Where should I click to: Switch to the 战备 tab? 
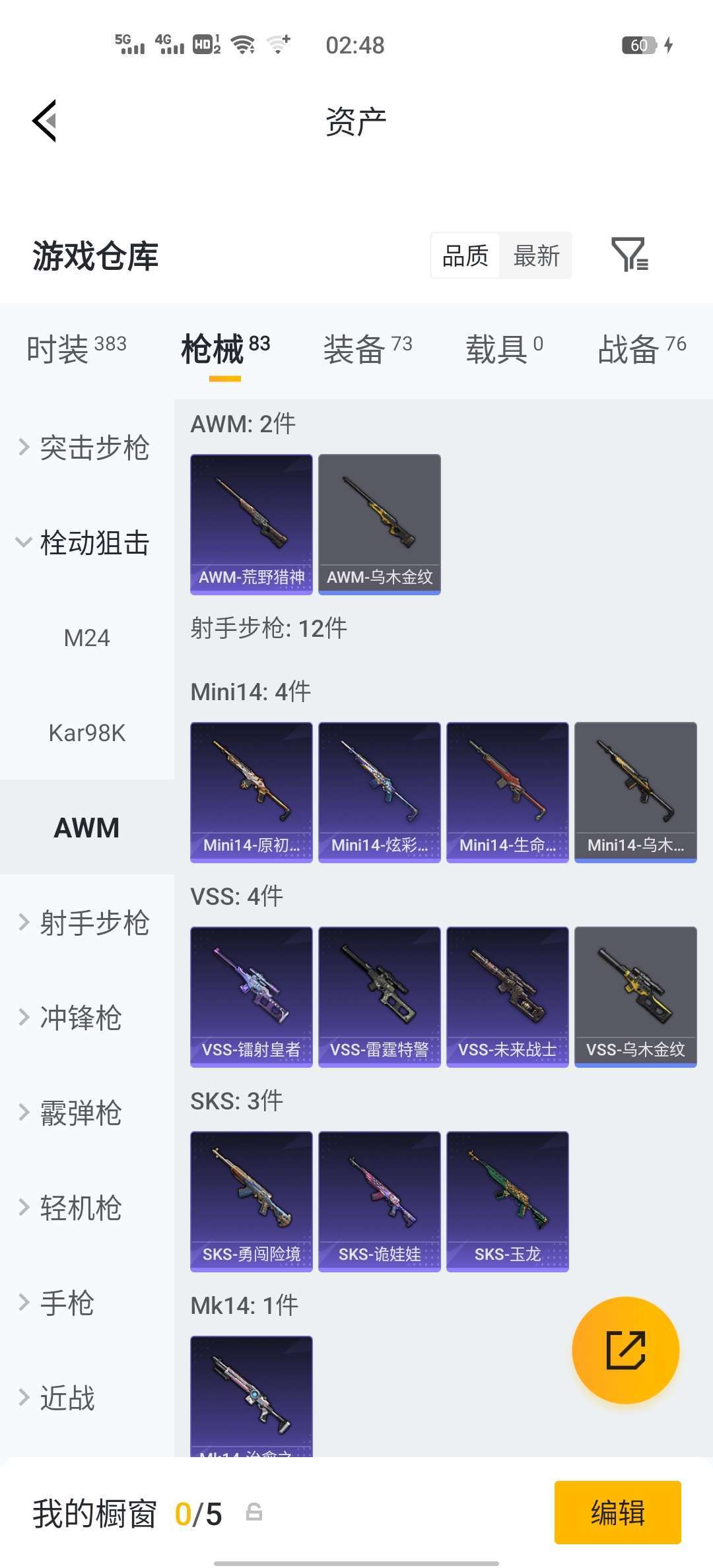pos(642,348)
